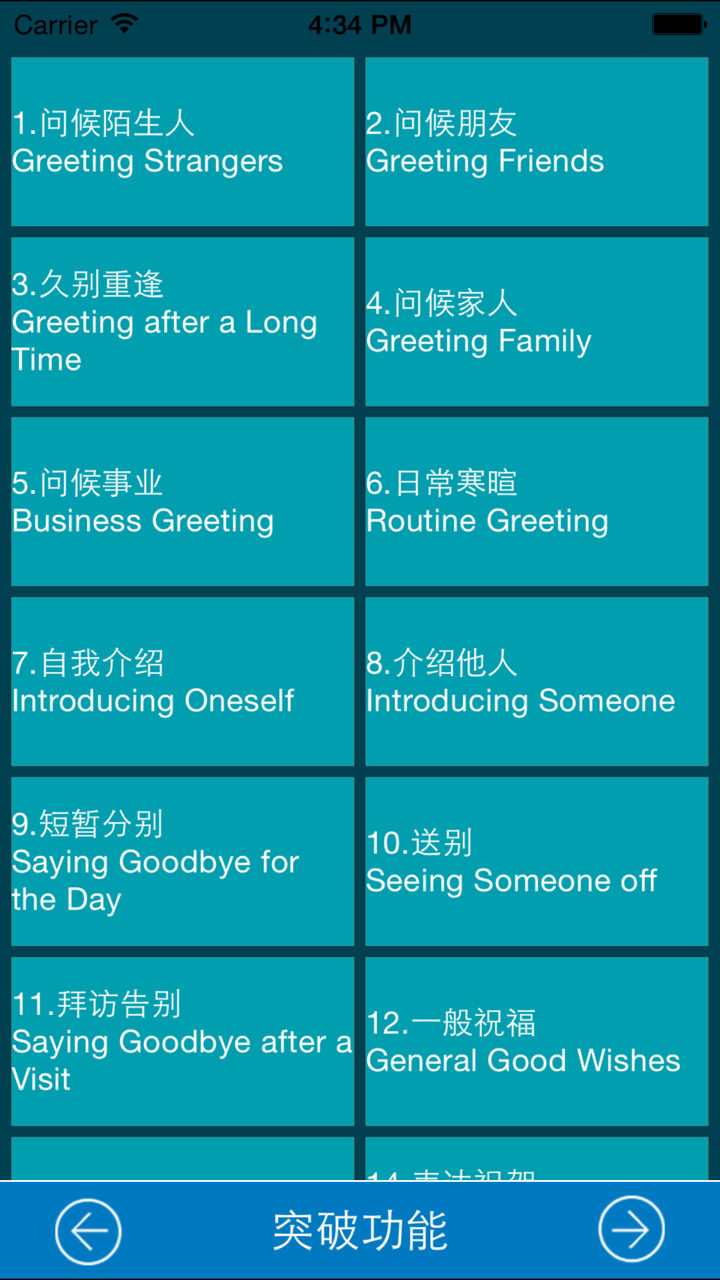Screen dimensions: 720x1280
Task: Open the Routine Greeting lesson
Action: coord(537,500)
